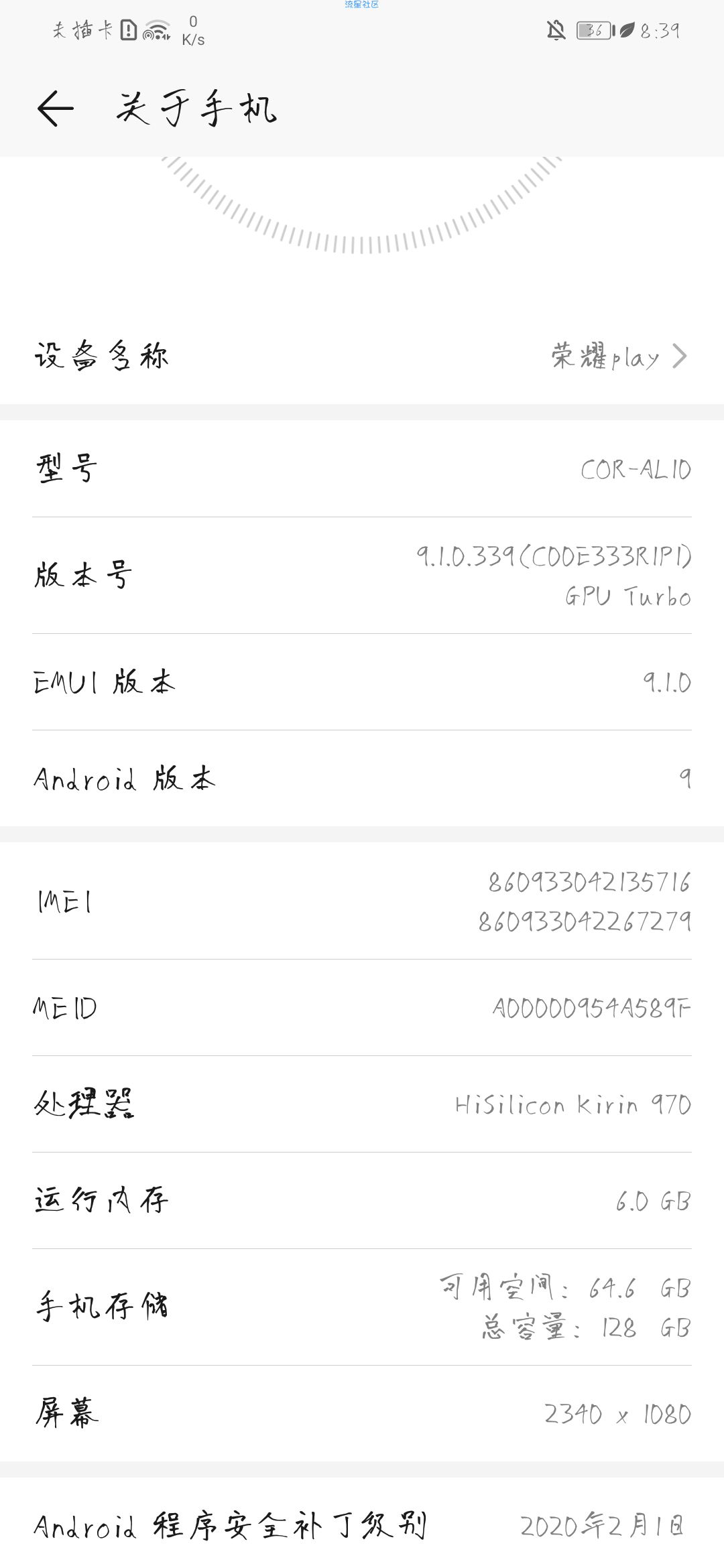
Task: Tap the 版本号 row
Action: coord(362,575)
